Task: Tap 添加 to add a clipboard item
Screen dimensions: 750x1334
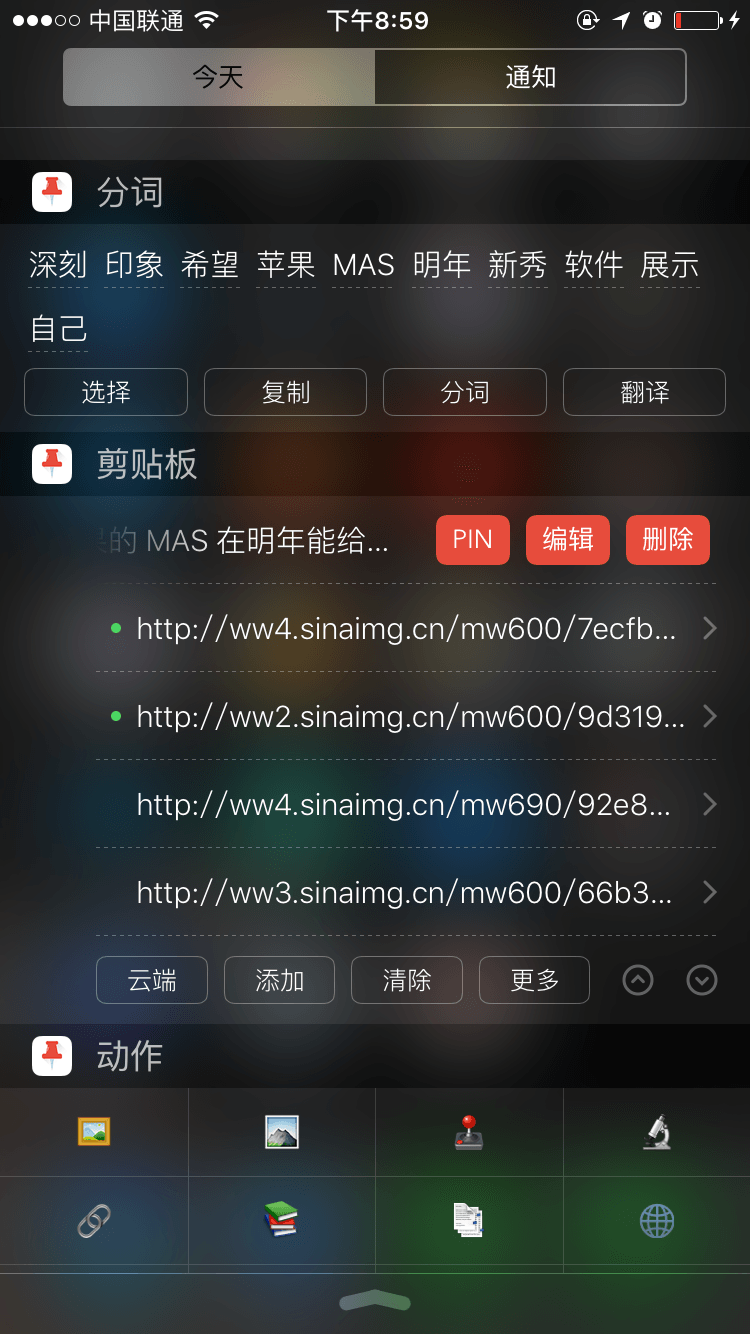Action: (x=279, y=980)
